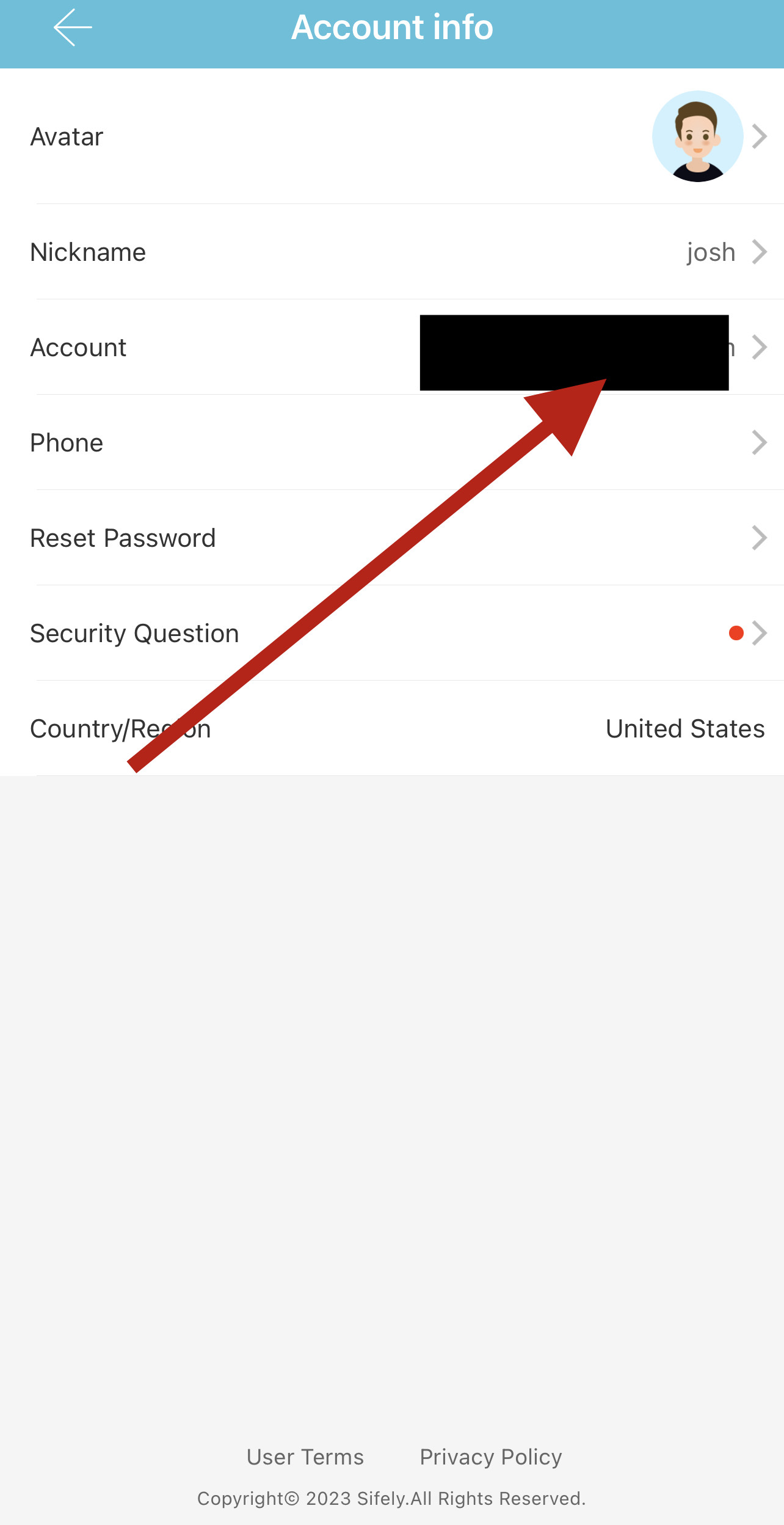Viewport: 784px width, 1525px height.
Task: Open the Avatar row
Action: pos(392,136)
